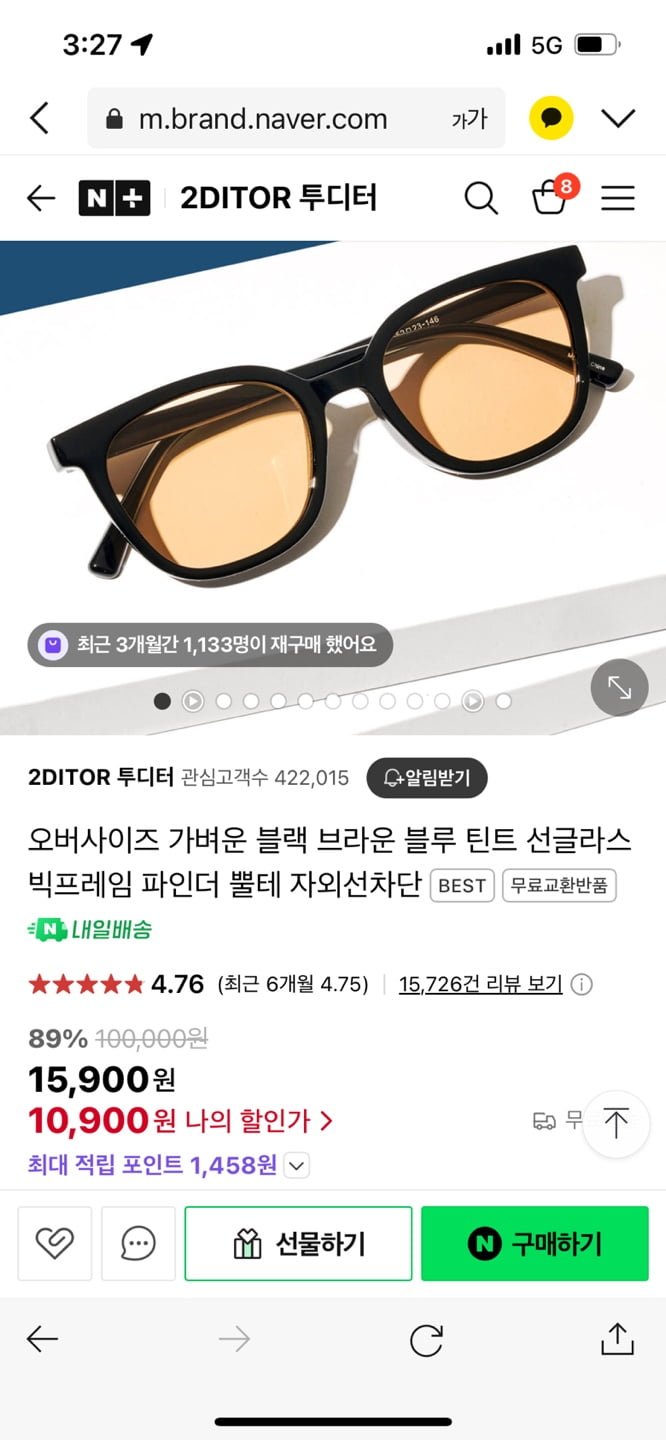Tap the yellow chat bubble icon
This screenshot has height=1440, width=666.
pos(551,119)
